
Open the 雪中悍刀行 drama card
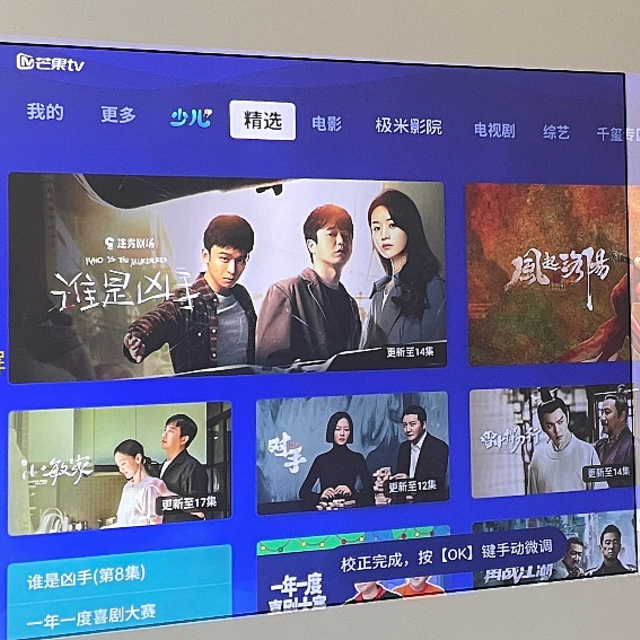pyautogui.click(x=552, y=443)
